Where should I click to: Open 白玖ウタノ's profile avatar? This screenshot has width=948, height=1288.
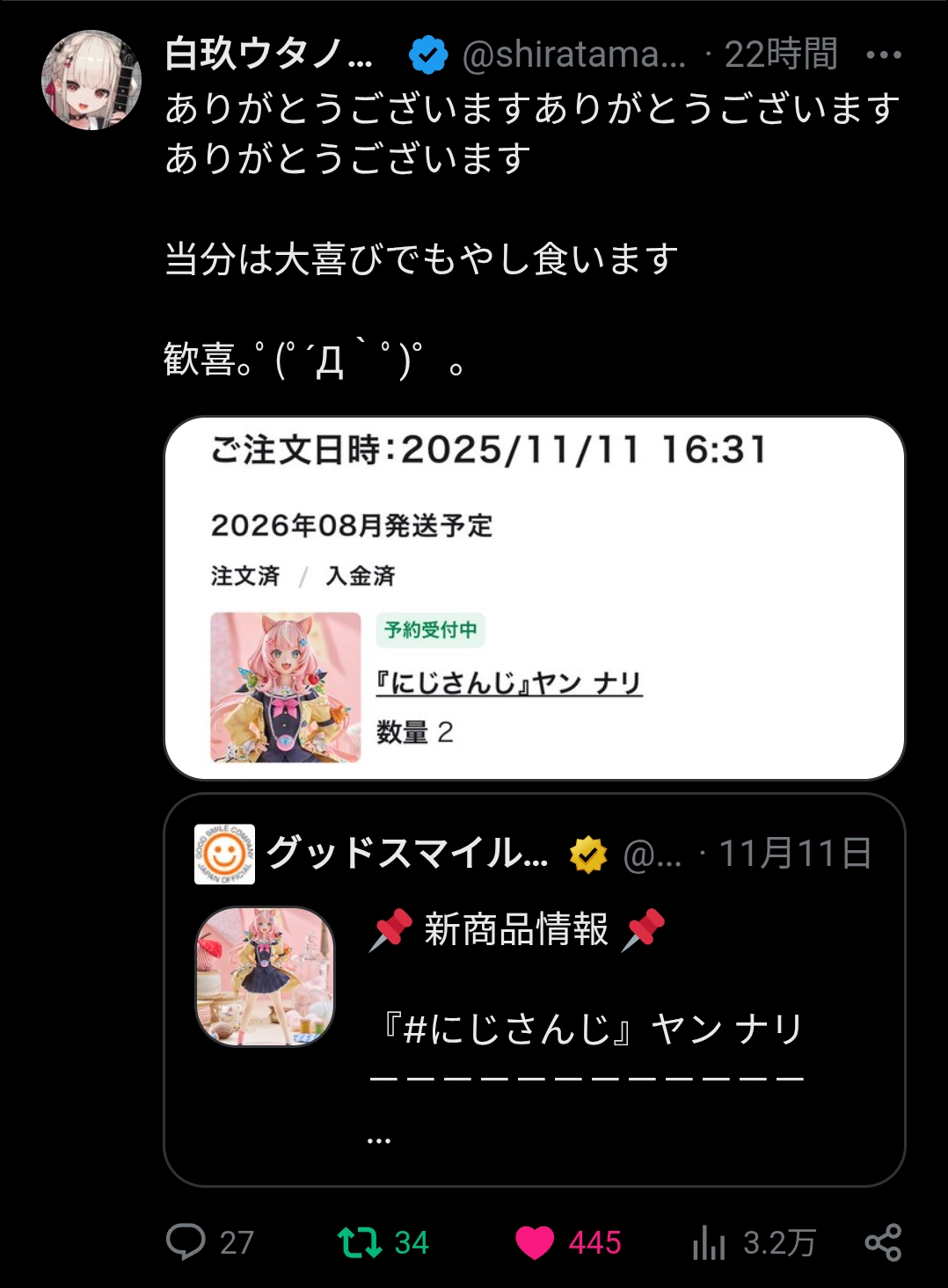91,80
